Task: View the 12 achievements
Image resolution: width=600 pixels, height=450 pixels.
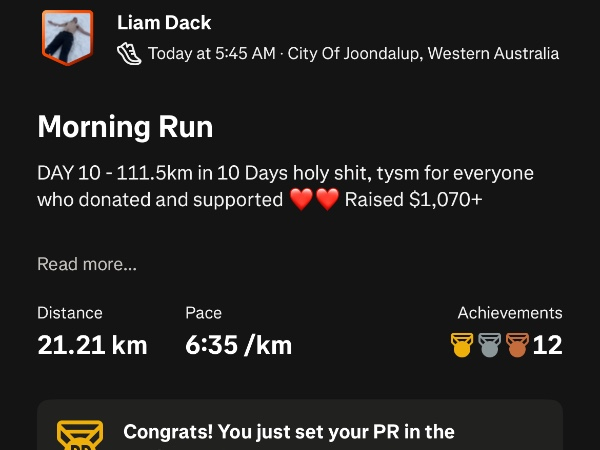Action: pos(507,345)
